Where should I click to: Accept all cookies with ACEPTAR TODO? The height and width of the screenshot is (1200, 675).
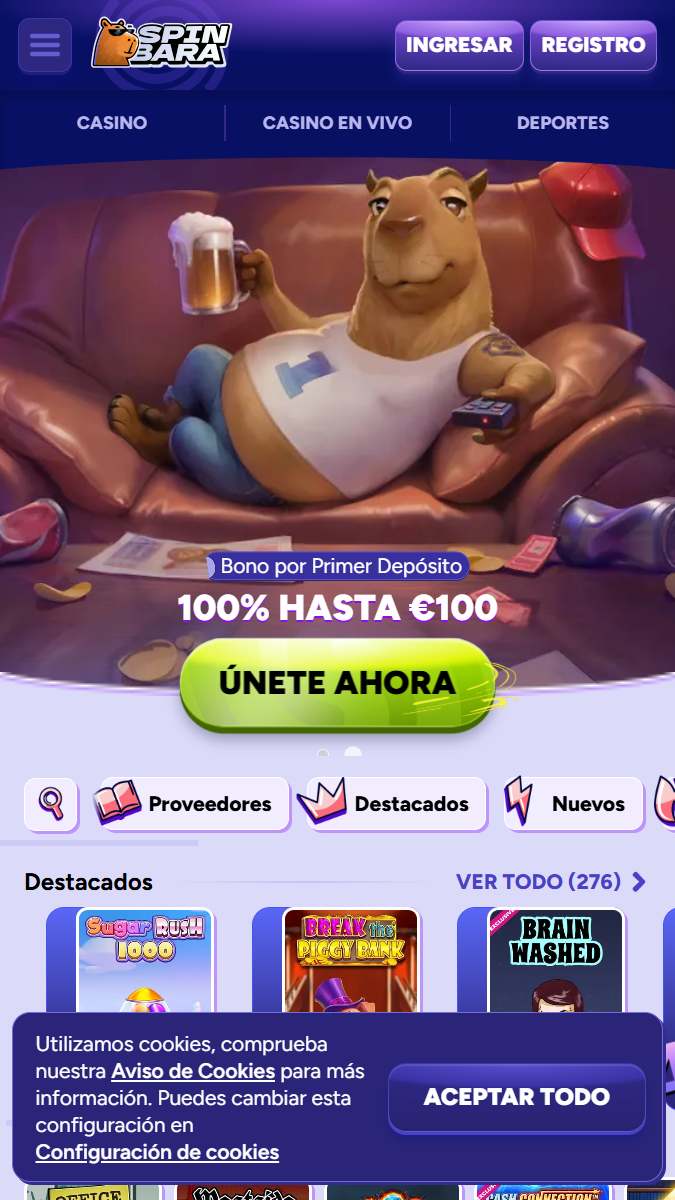[516, 1097]
